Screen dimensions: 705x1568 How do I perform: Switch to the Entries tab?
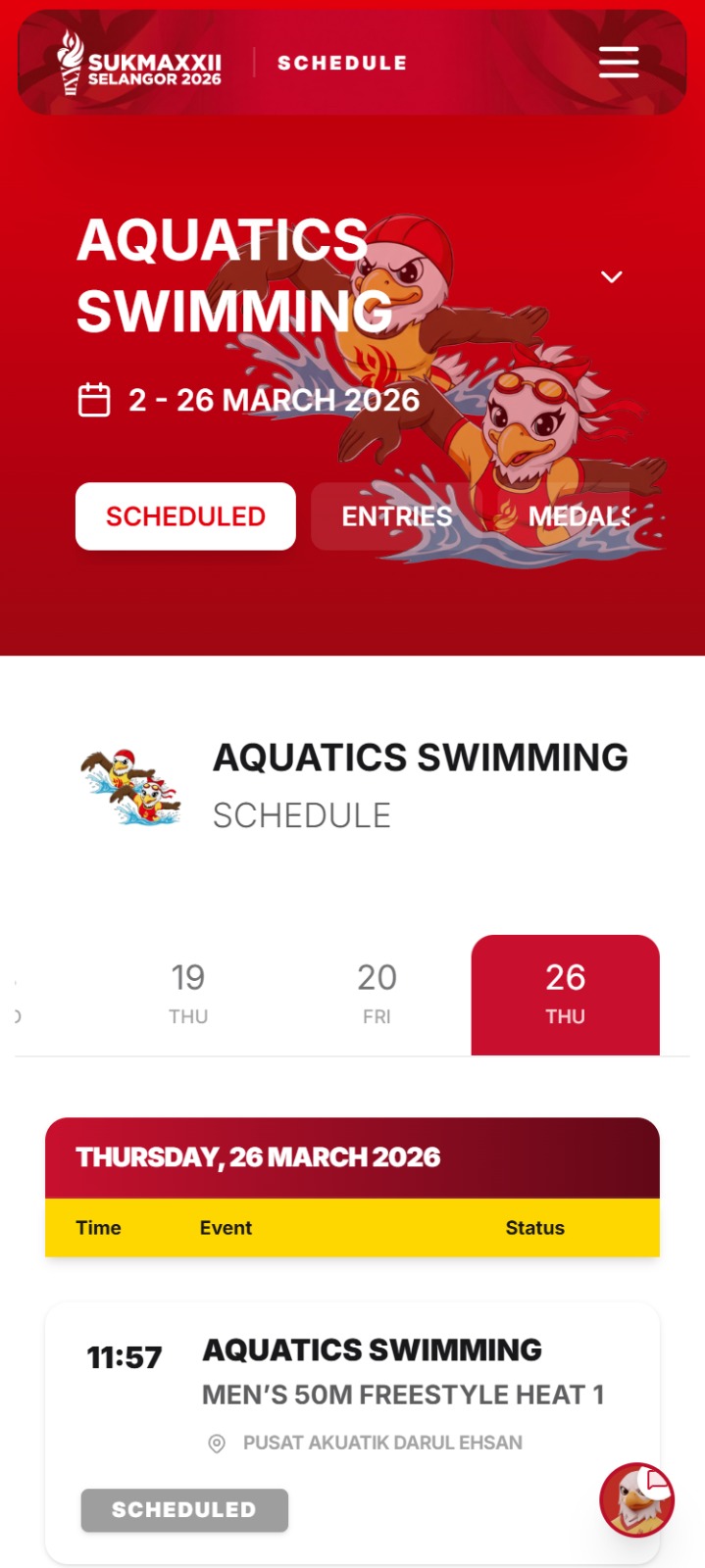click(x=396, y=516)
